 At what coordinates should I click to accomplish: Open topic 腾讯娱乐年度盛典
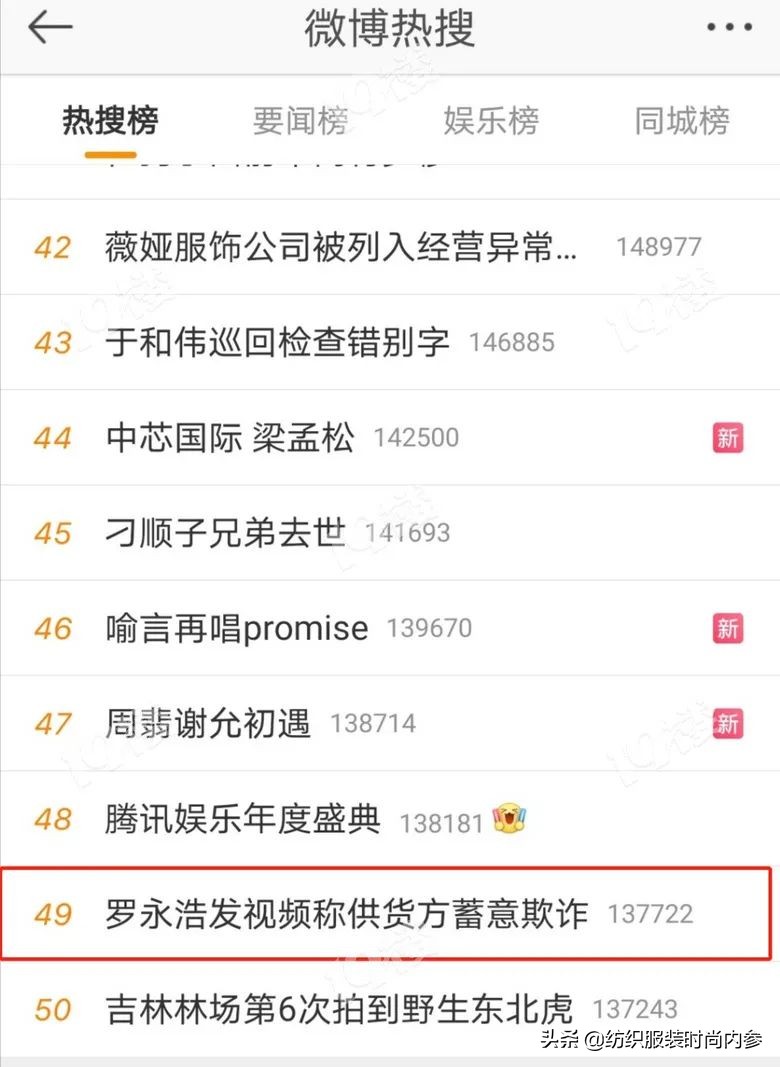point(243,820)
